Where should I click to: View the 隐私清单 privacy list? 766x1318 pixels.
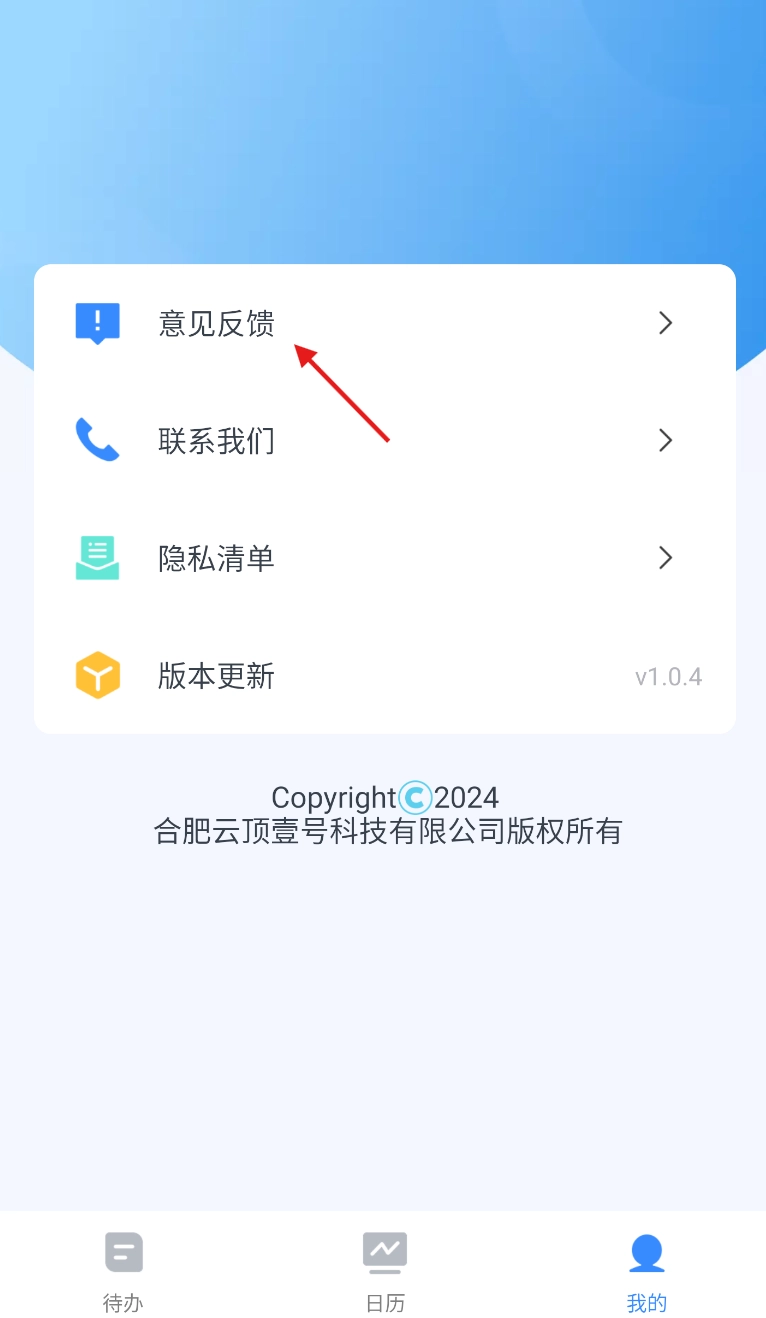coord(384,558)
